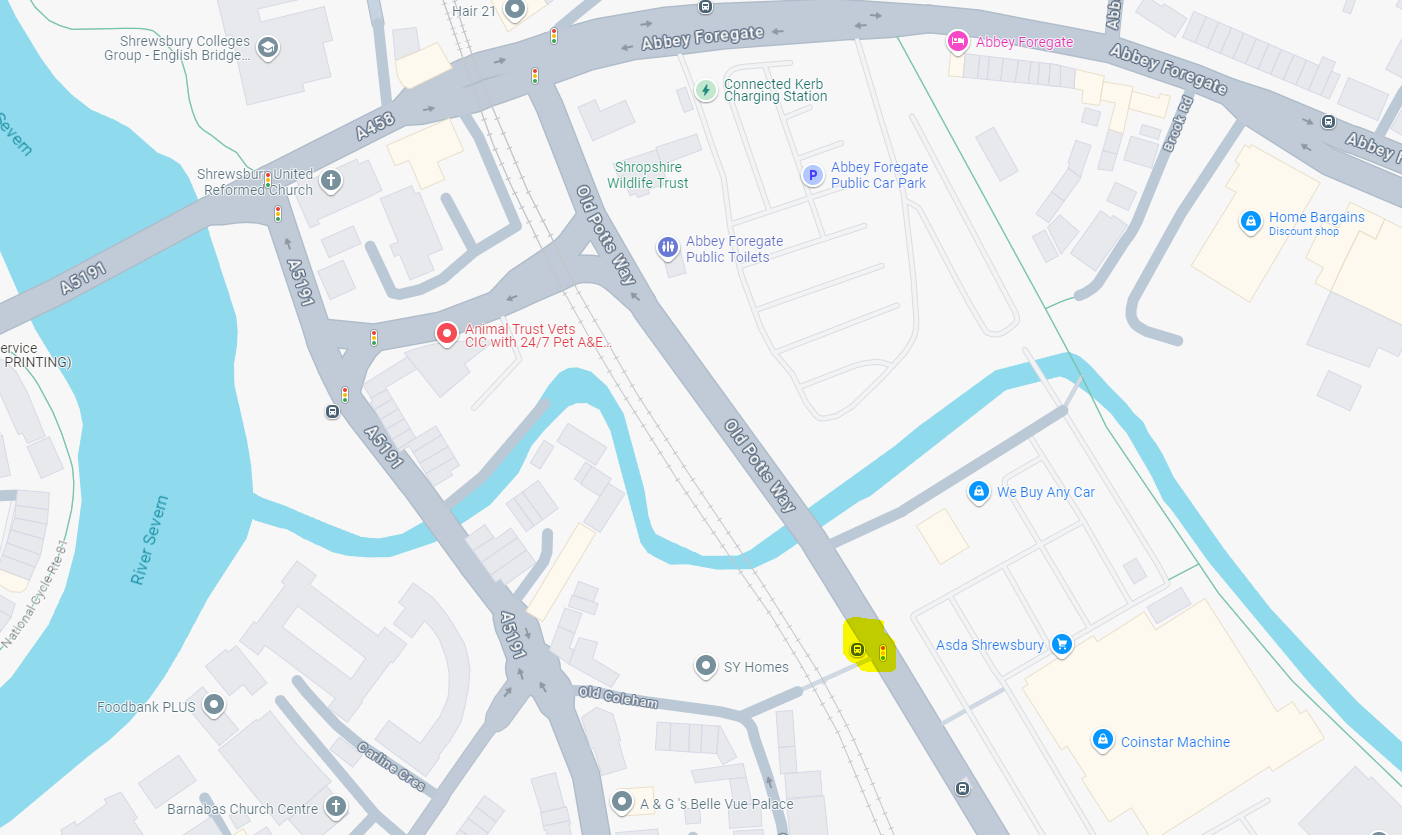
Task: Select Abbey Foregate Public Car Park marker
Action: click(x=813, y=175)
